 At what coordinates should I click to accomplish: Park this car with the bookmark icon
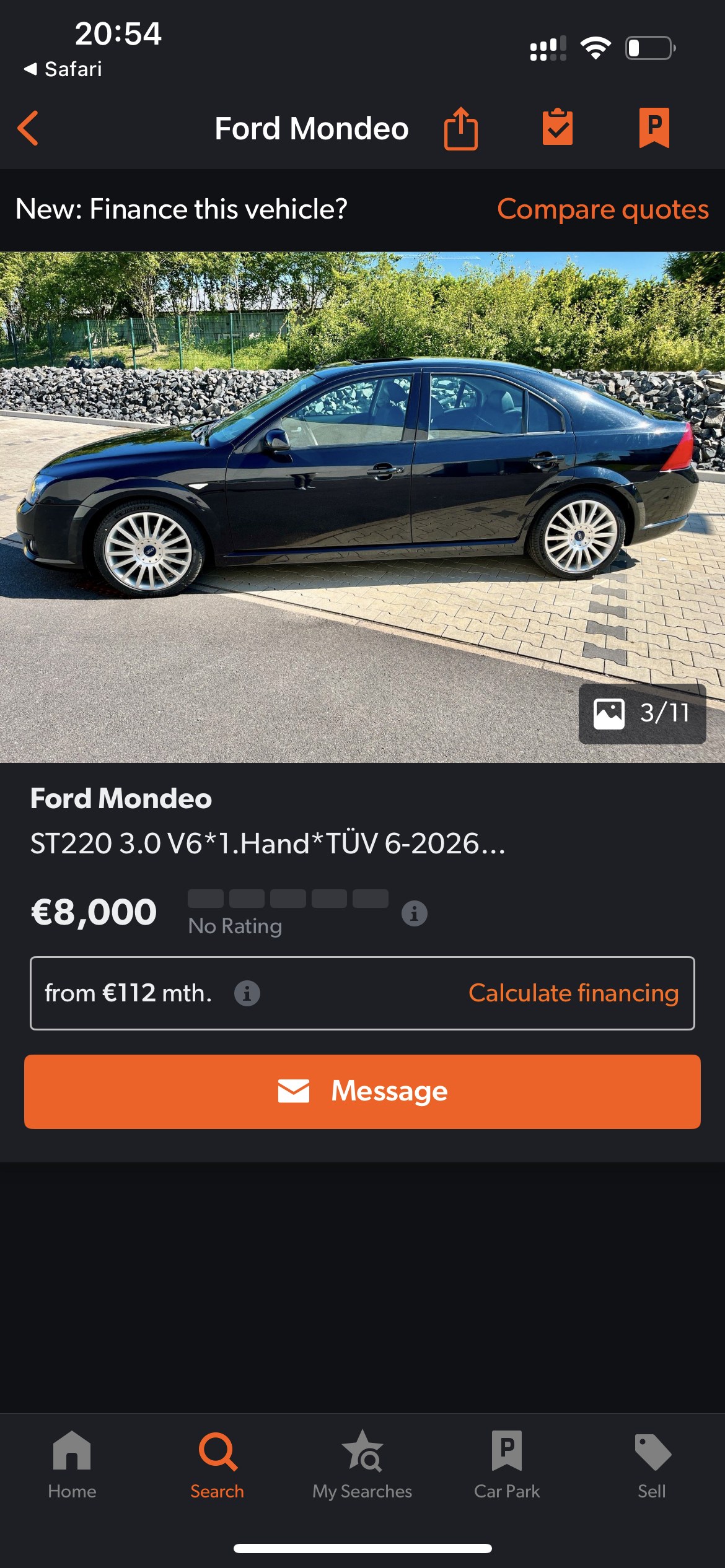[654, 128]
